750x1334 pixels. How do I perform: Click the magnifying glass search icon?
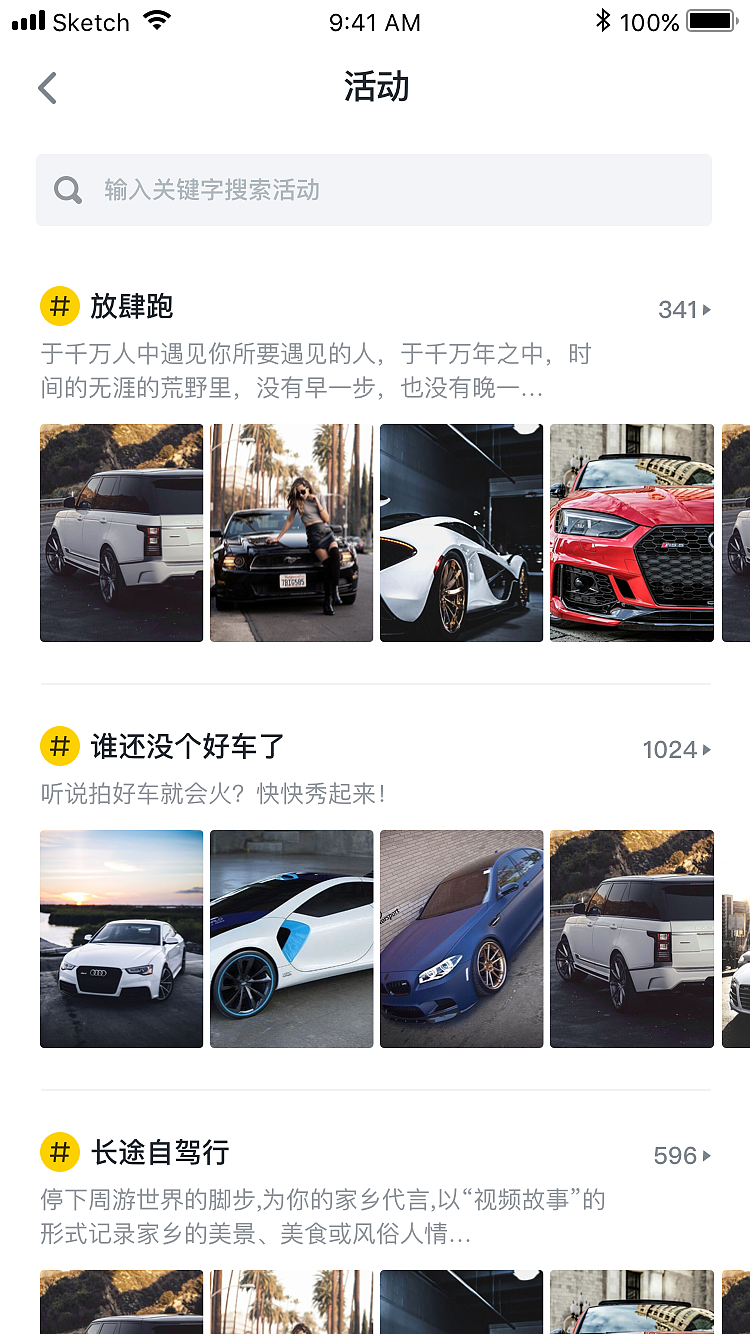pyautogui.click(x=67, y=189)
